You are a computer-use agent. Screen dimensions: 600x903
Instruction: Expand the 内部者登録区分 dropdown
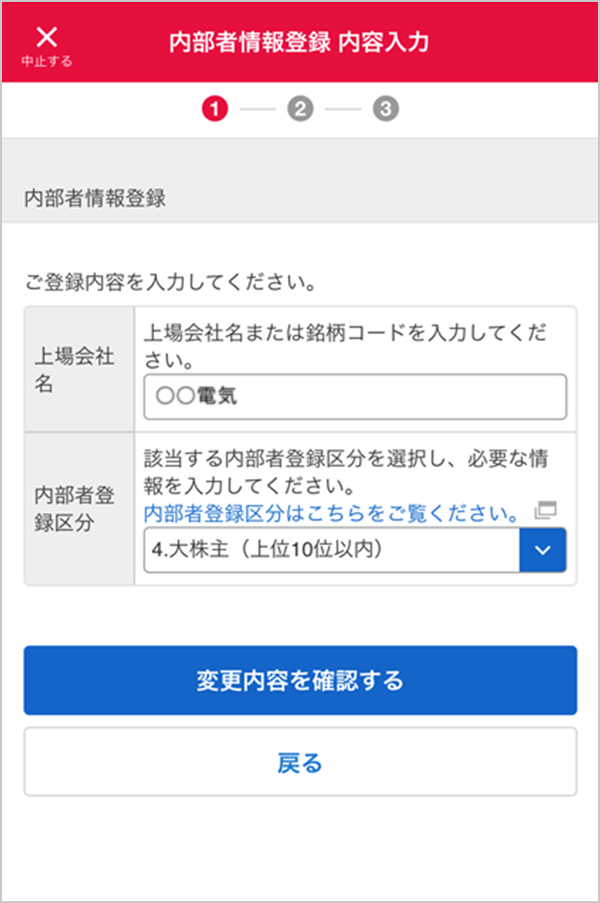pyautogui.click(x=542, y=550)
